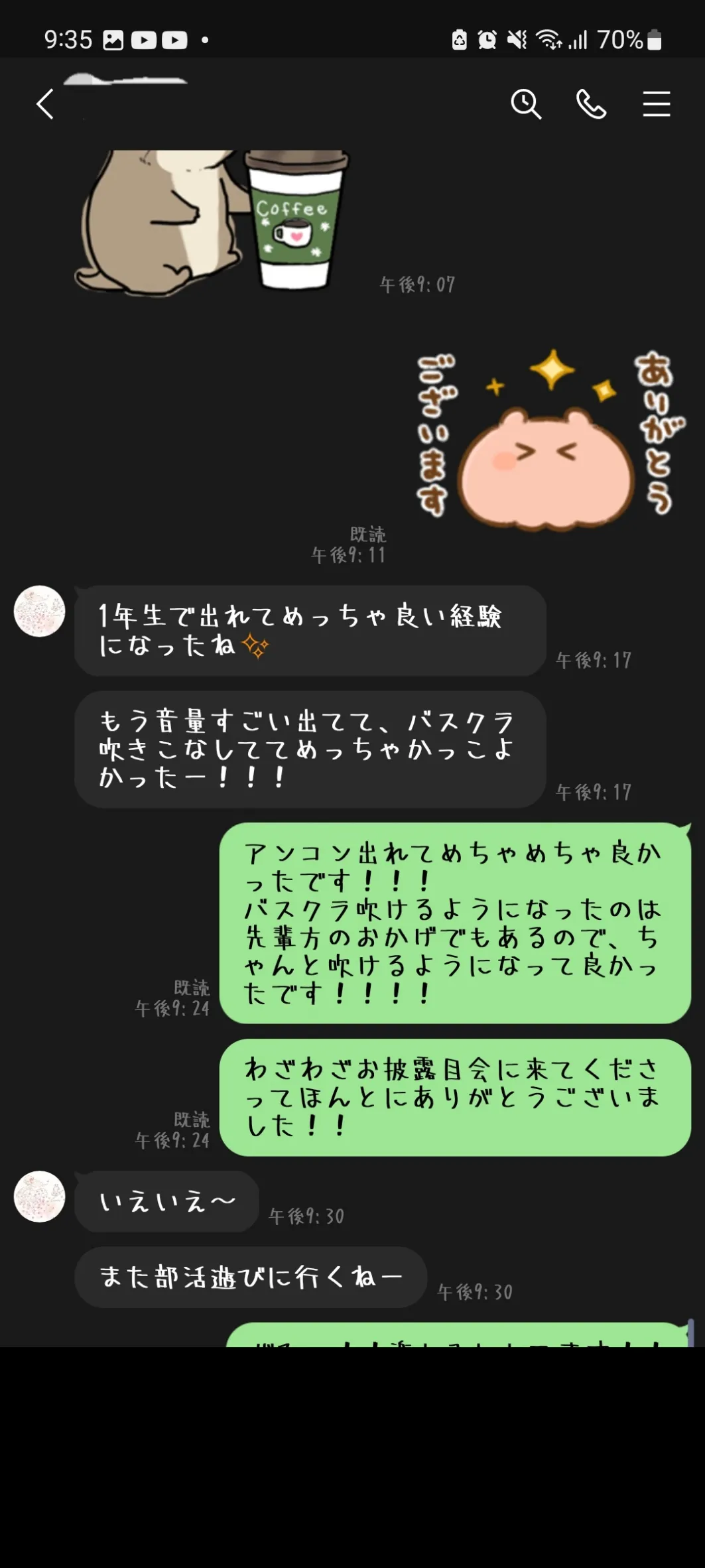The height and width of the screenshot is (1568, 705).
Task: Open the chat menu with three lines
Action: pyautogui.click(x=657, y=104)
